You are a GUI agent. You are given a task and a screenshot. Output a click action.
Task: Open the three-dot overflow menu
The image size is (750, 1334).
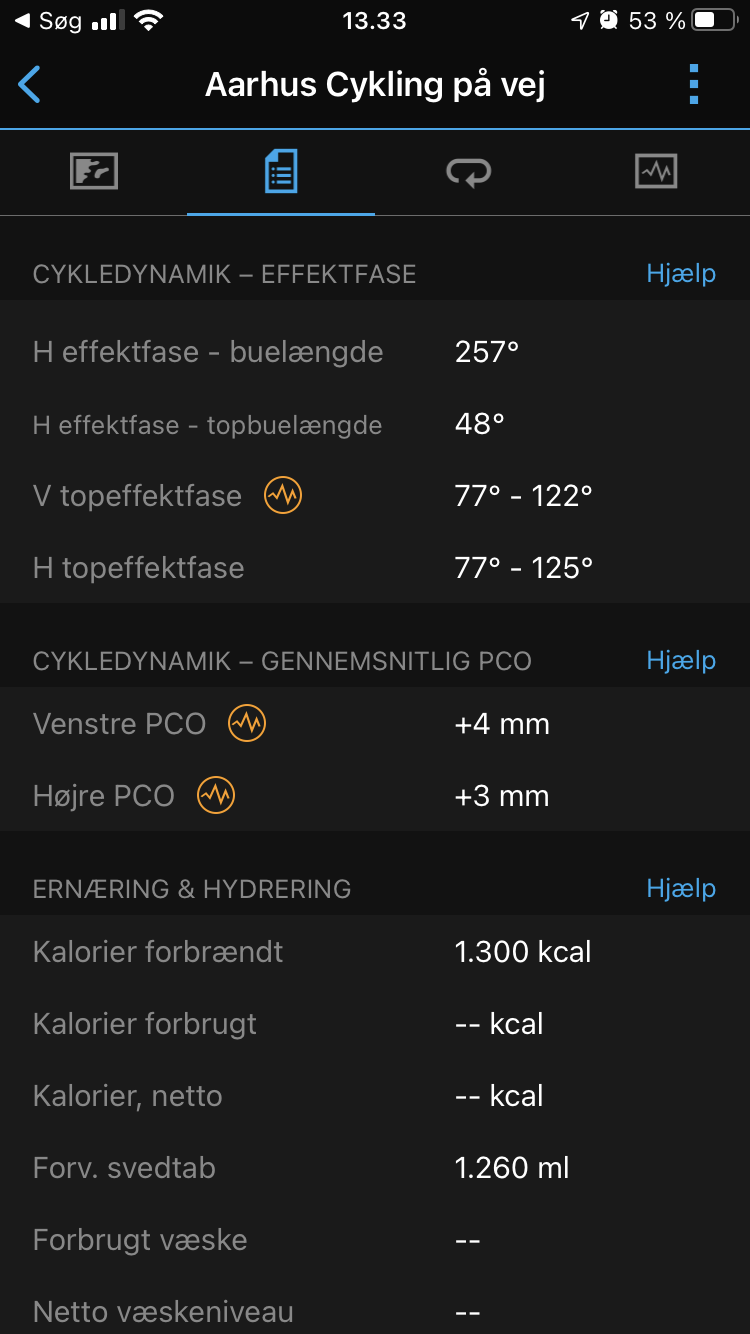694,85
